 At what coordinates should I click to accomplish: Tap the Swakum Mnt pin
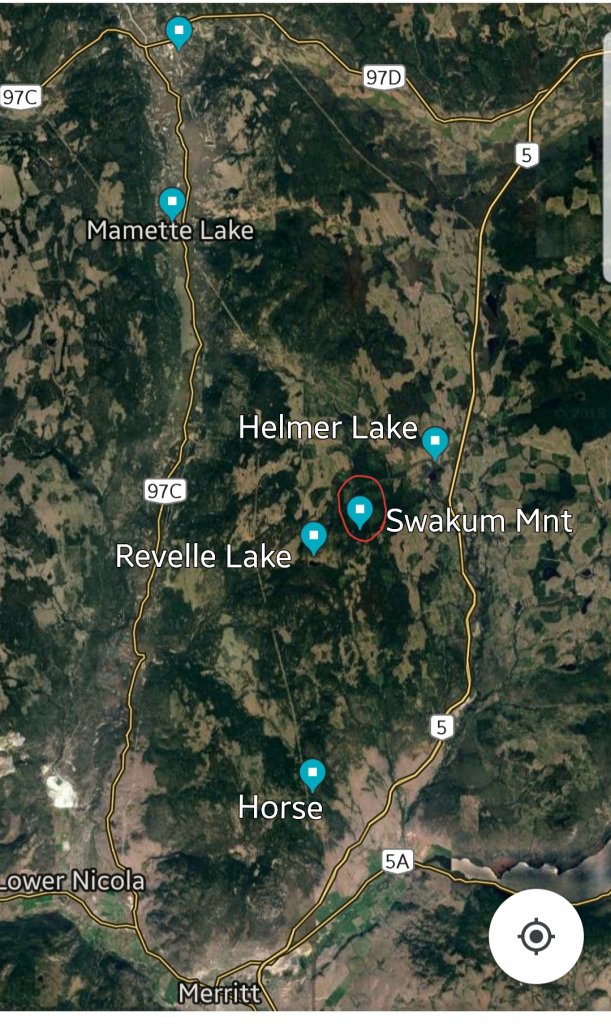(x=360, y=511)
